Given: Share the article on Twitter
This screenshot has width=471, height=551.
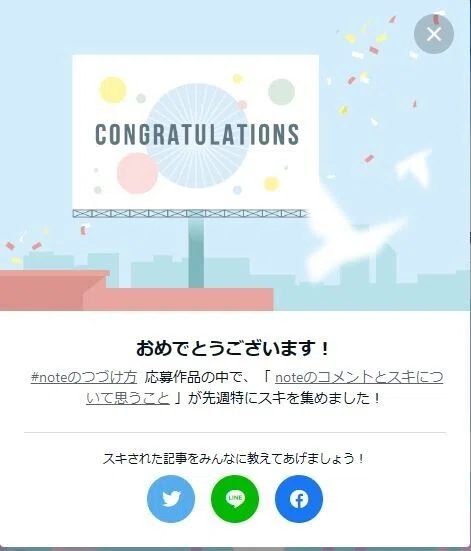Looking at the screenshot, I should tap(171, 499).
